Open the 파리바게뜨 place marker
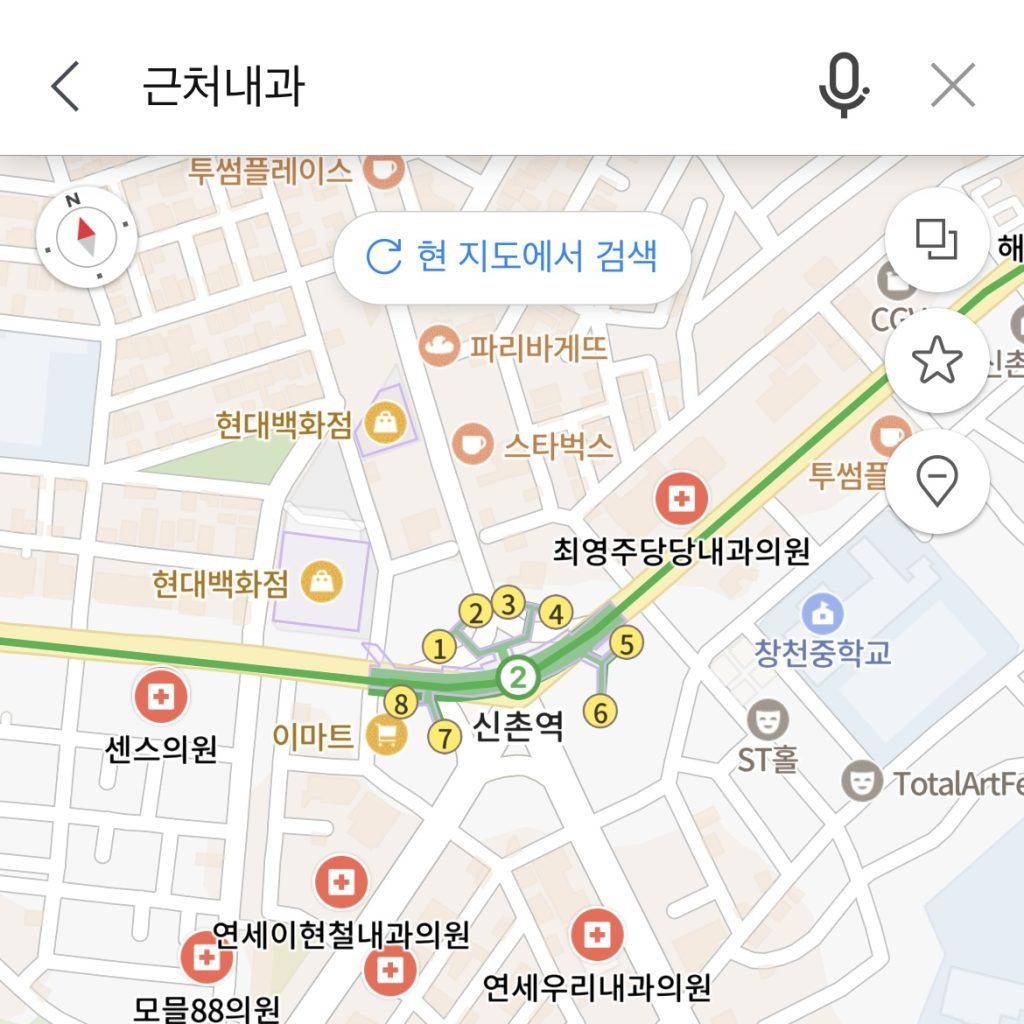This screenshot has width=1024, height=1024. tap(440, 346)
